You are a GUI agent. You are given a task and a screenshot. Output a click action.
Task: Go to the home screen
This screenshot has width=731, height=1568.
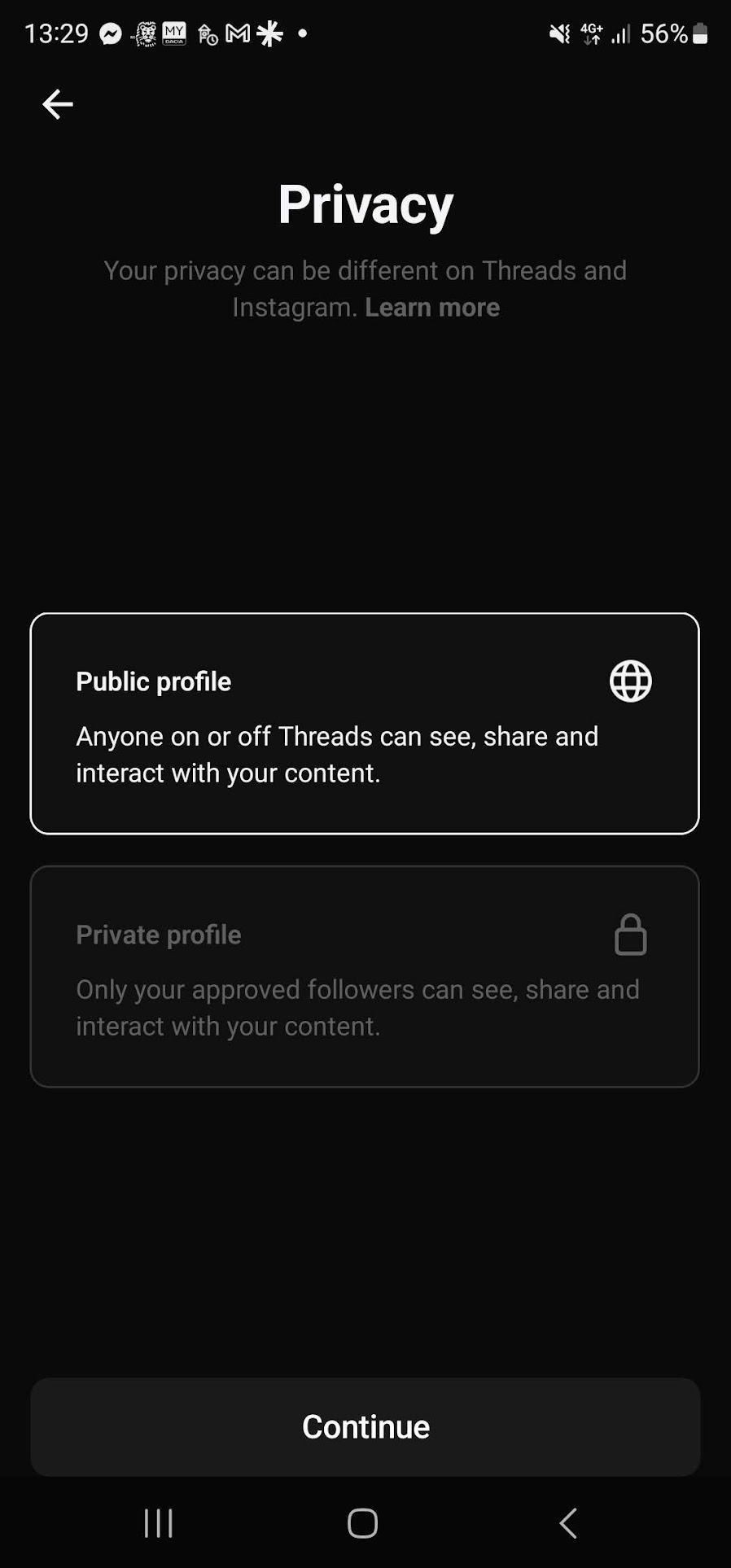coord(362,1523)
